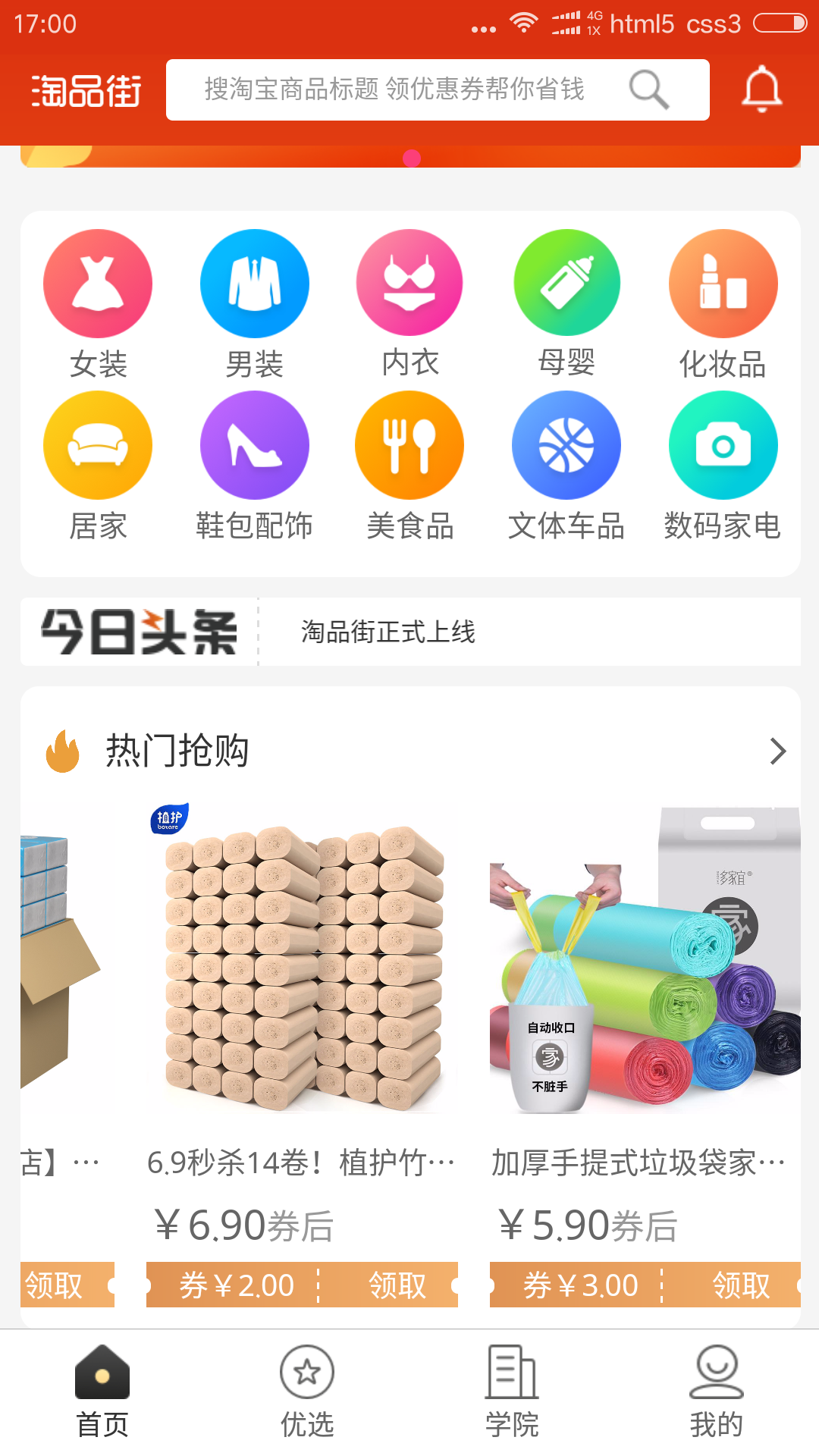Screen dimensions: 819x1456
Task: Read the 淘品街正式上线 headline
Action: pos(388,632)
